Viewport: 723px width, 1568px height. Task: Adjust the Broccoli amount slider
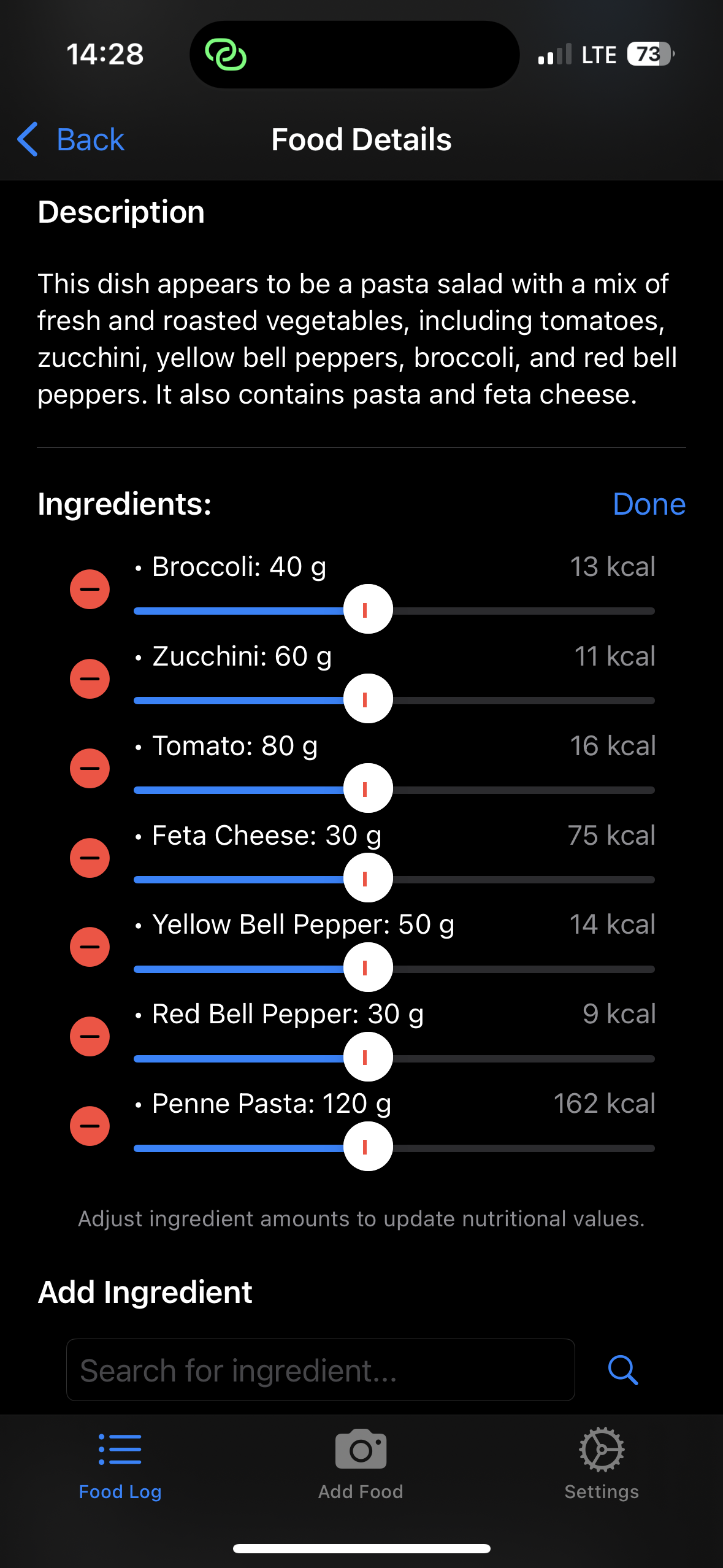click(x=367, y=609)
